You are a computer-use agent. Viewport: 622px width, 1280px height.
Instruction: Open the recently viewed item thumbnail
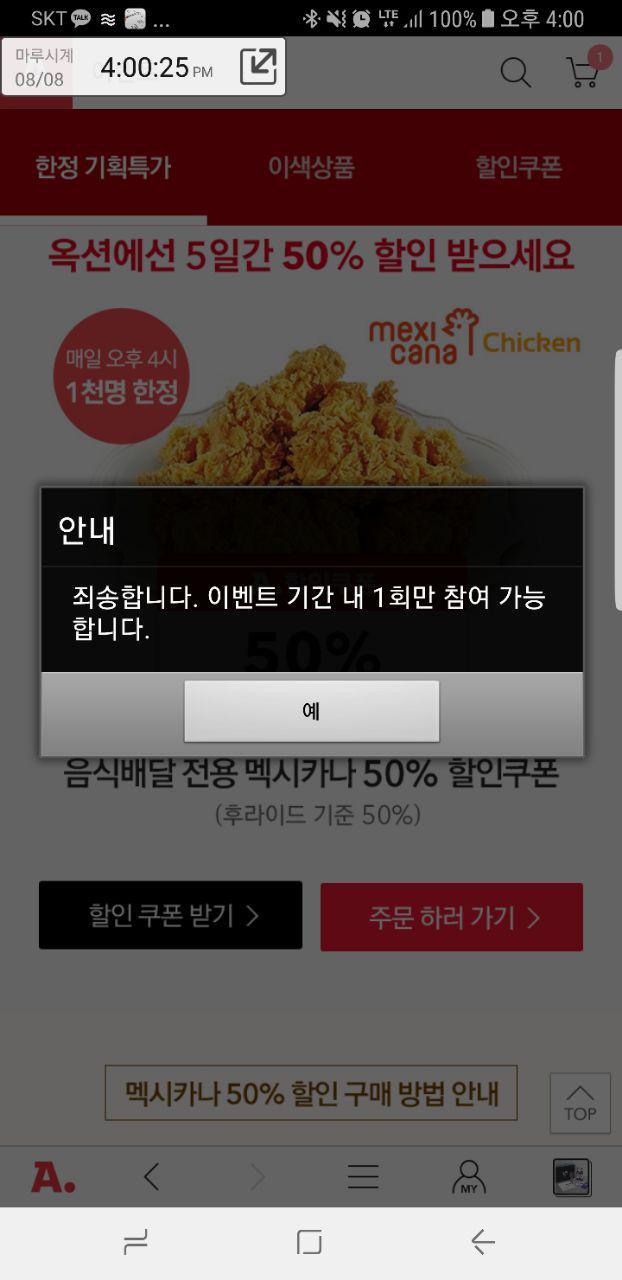[572, 1177]
